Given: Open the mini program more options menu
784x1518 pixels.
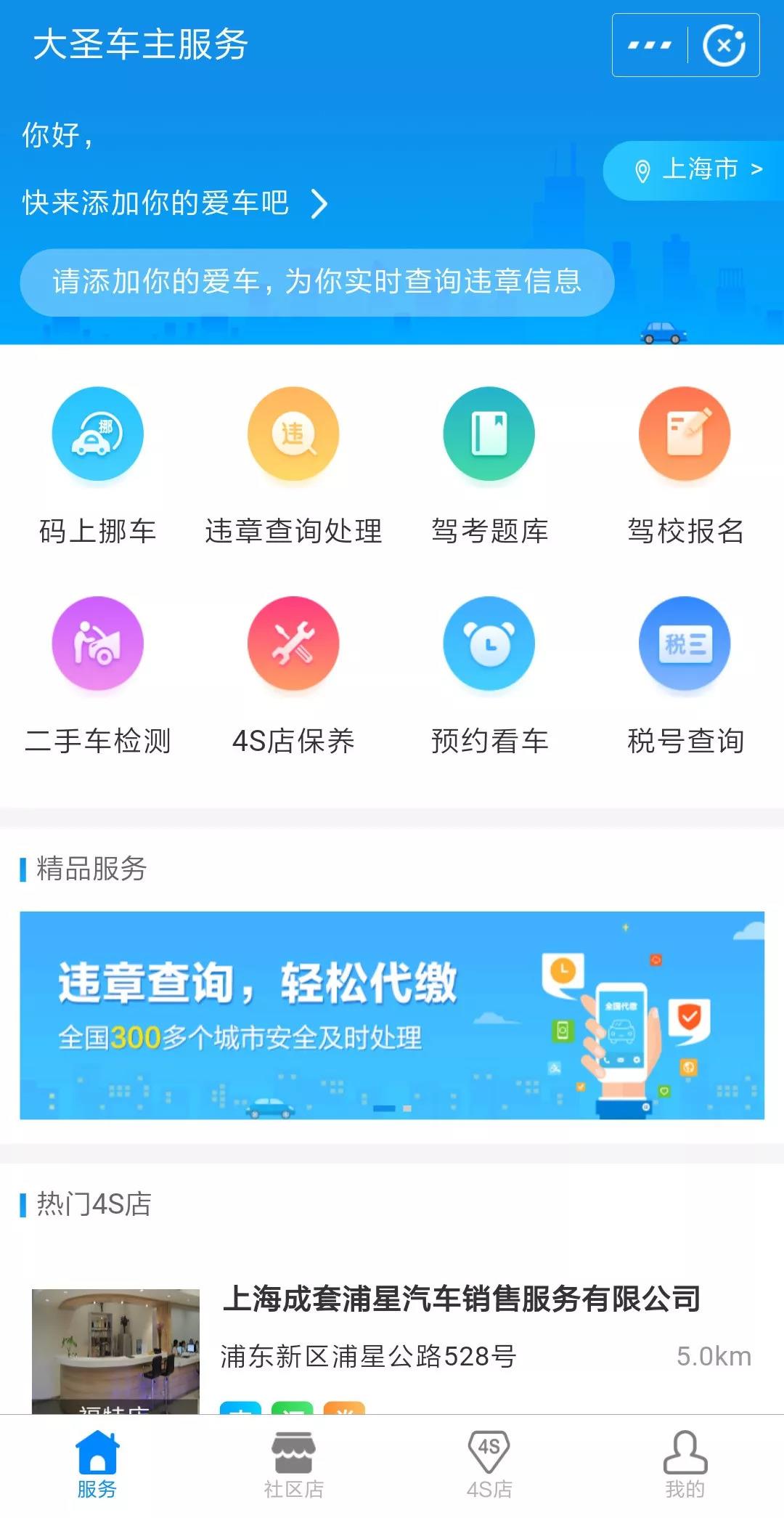Looking at the screenshot, I should [649, 45].
